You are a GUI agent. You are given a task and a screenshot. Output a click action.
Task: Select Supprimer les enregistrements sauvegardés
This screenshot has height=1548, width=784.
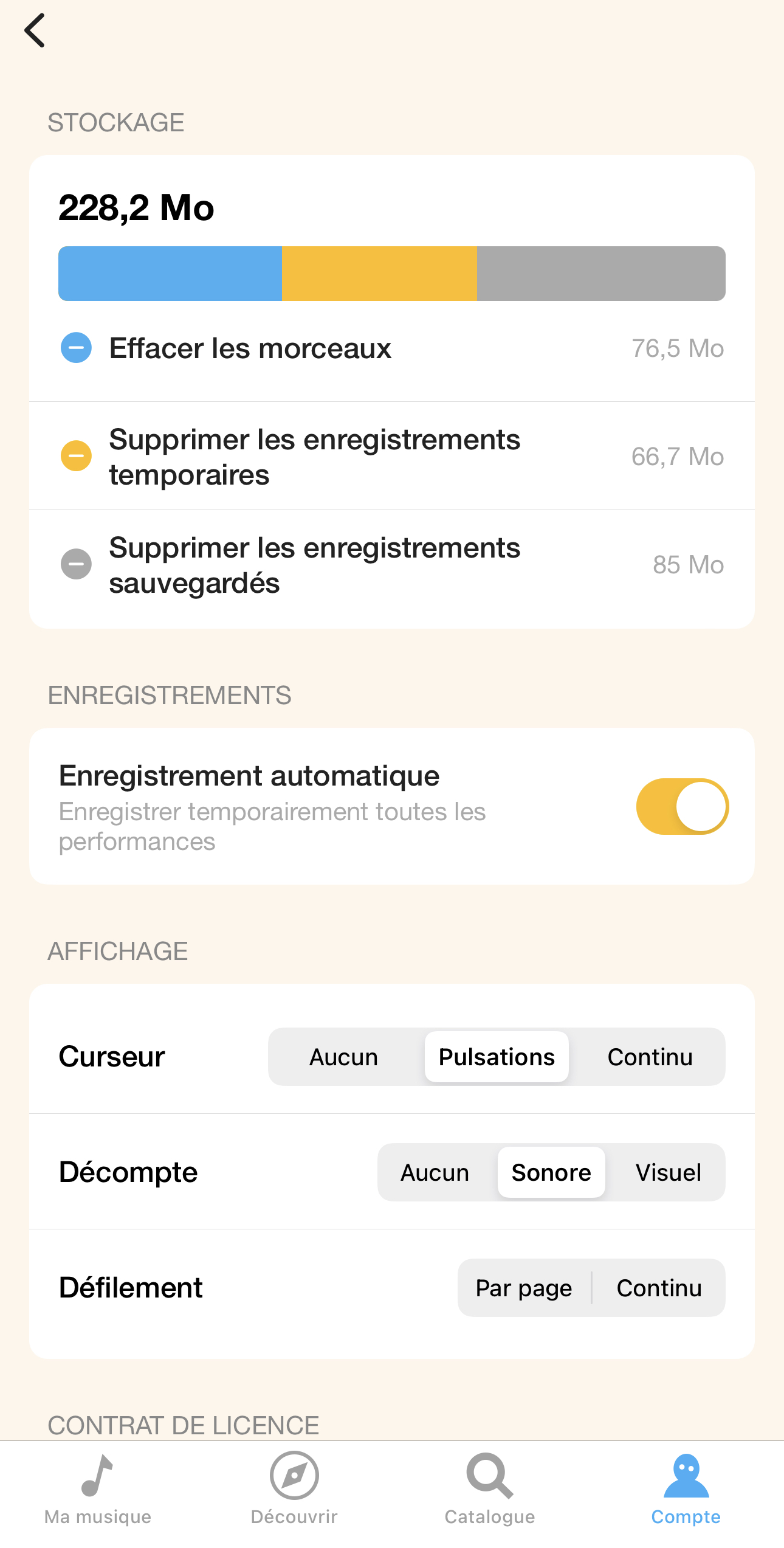[392, 565]
